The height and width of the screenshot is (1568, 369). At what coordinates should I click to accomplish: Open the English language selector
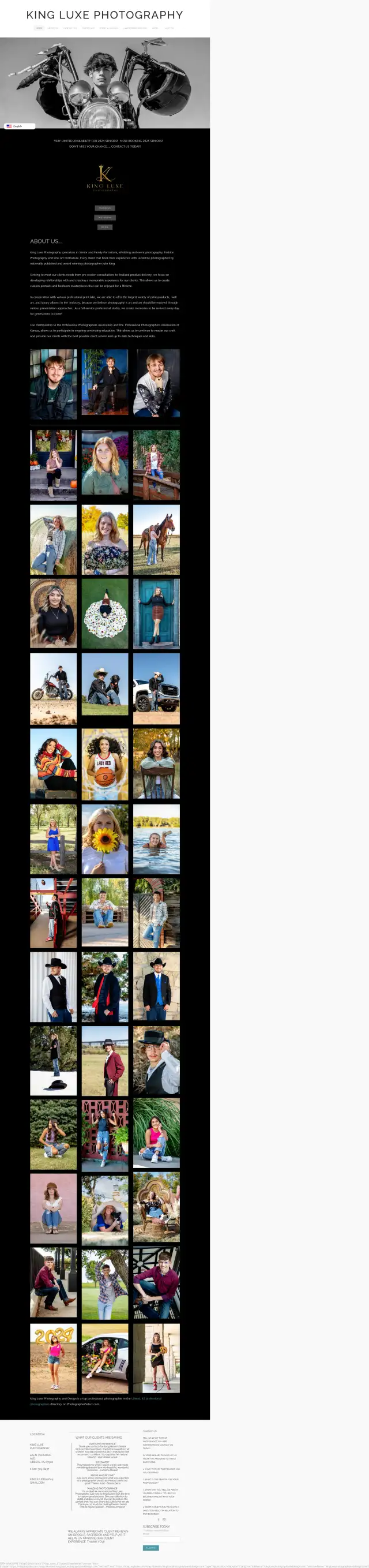click(19, 126)
